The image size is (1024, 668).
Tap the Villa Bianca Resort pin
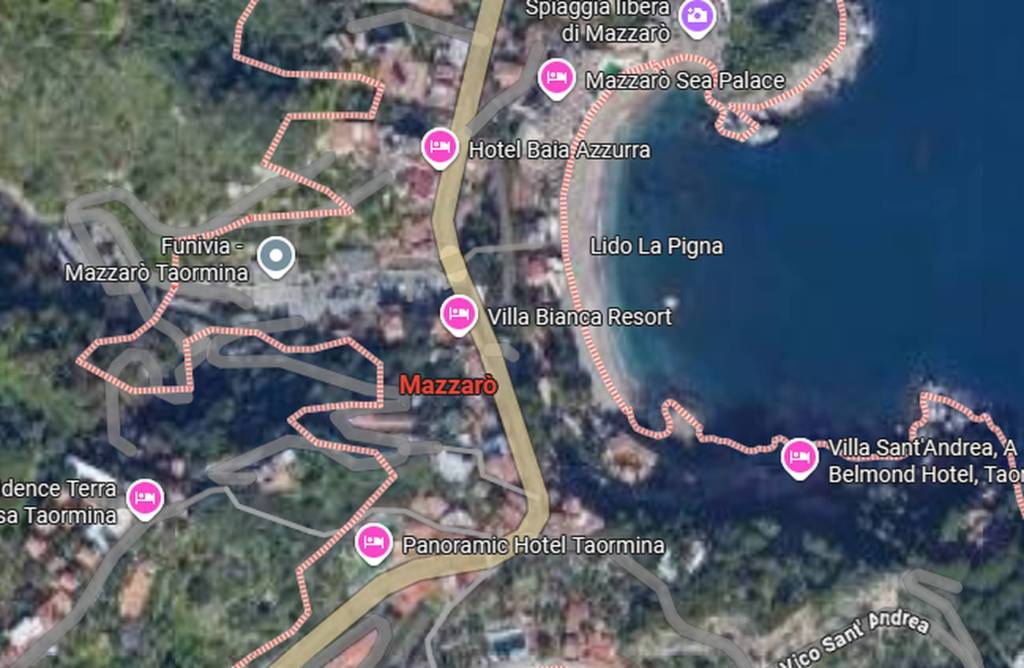[458, 315]
